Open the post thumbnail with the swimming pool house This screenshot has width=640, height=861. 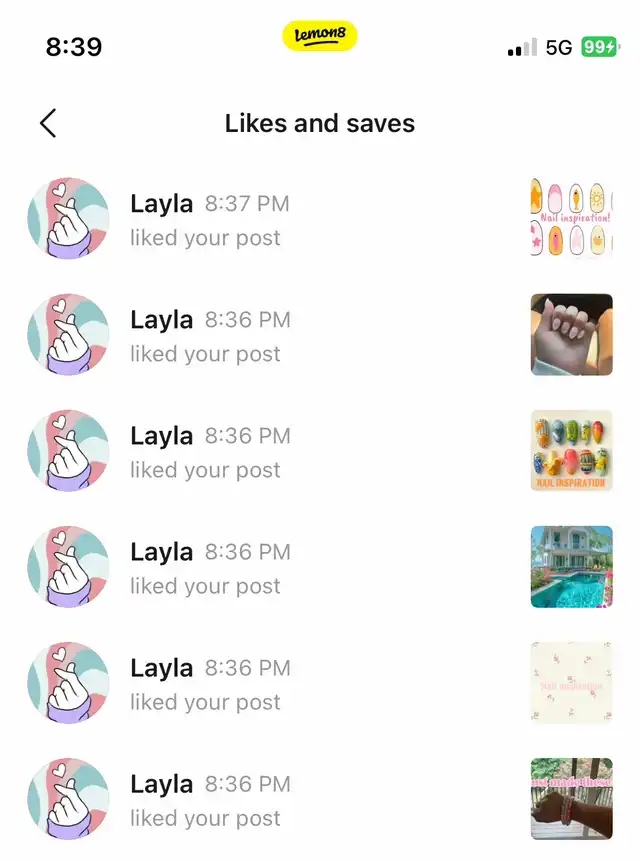click(x=571, y=566)
